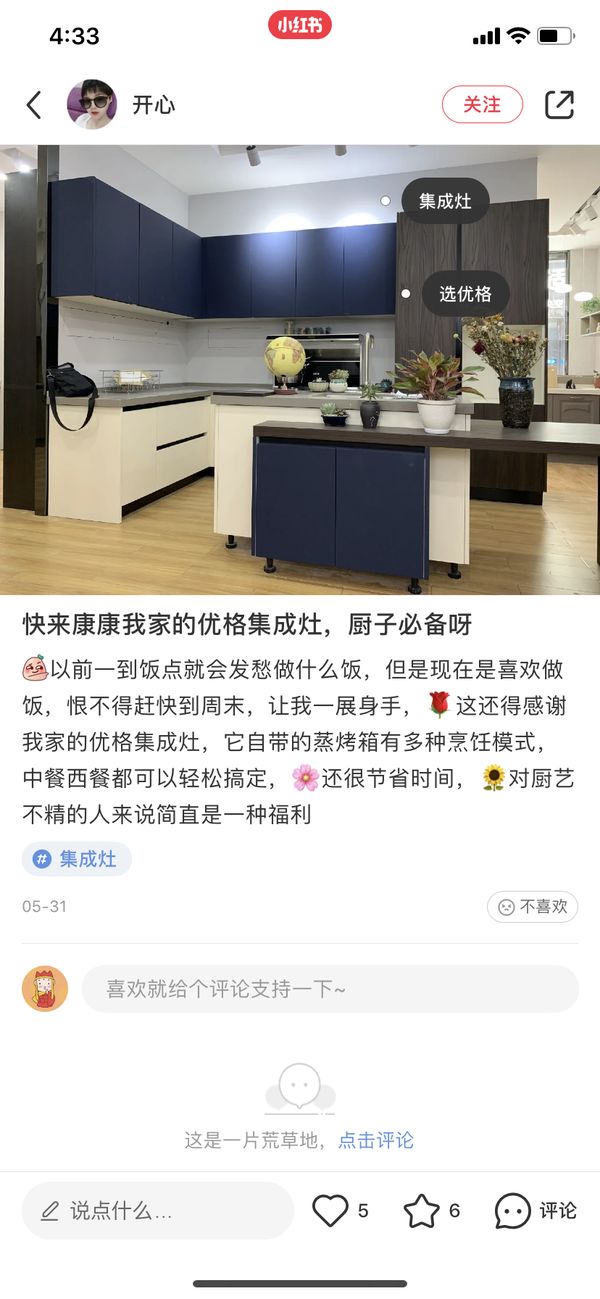Like this post with the heart
The image size is (600, 1299).
[x=331, y=1211]
